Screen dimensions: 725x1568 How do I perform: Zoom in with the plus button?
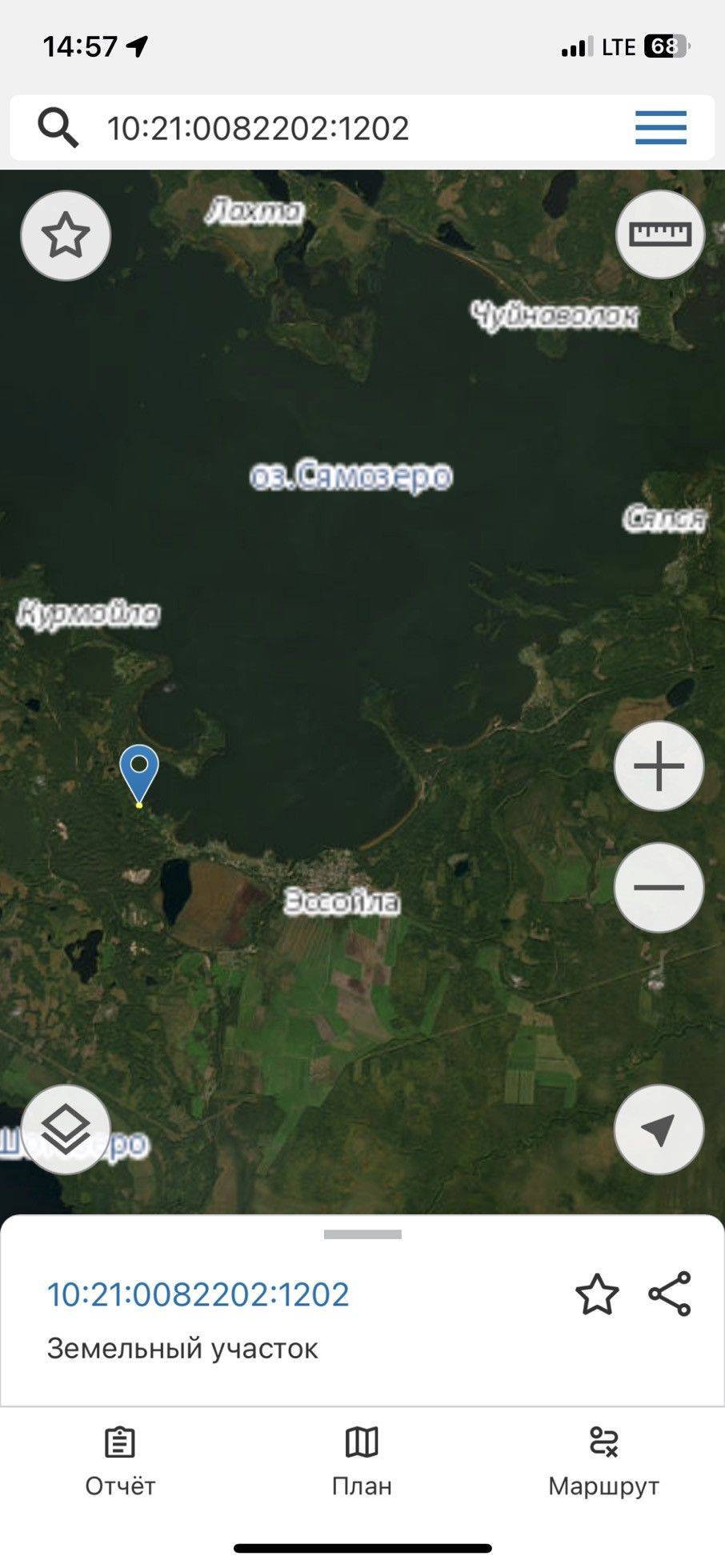coord(659,766)
